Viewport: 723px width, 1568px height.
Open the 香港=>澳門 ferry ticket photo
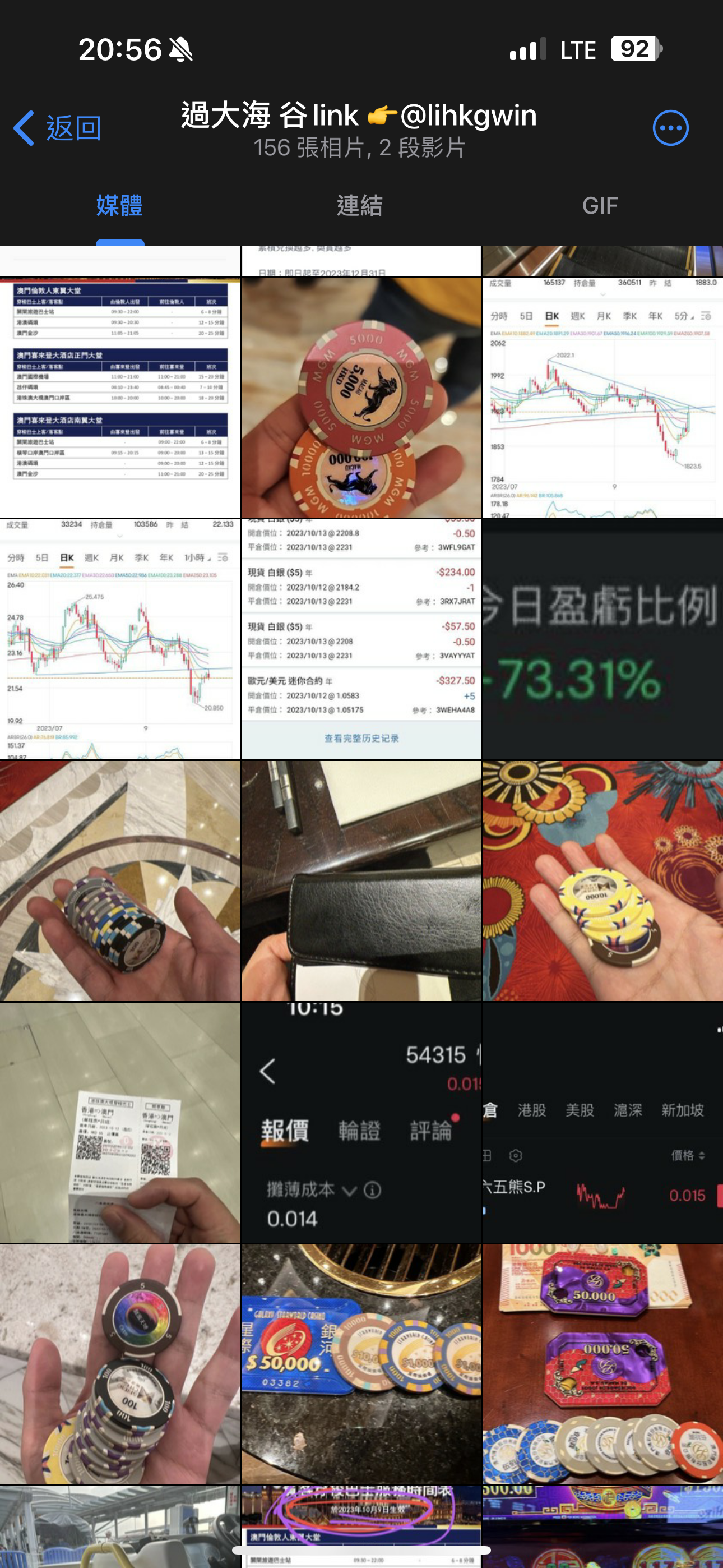[x=120, y=1122]
